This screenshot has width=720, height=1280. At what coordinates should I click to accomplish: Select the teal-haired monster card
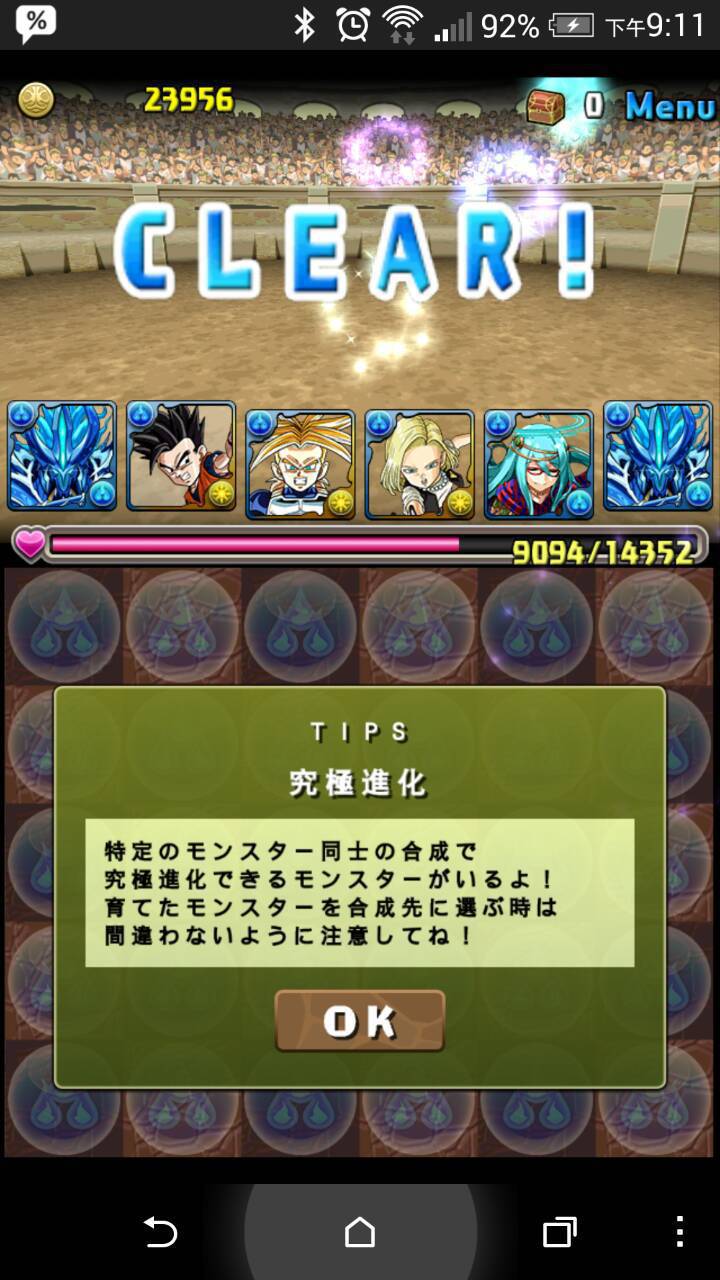coord(539,464)
